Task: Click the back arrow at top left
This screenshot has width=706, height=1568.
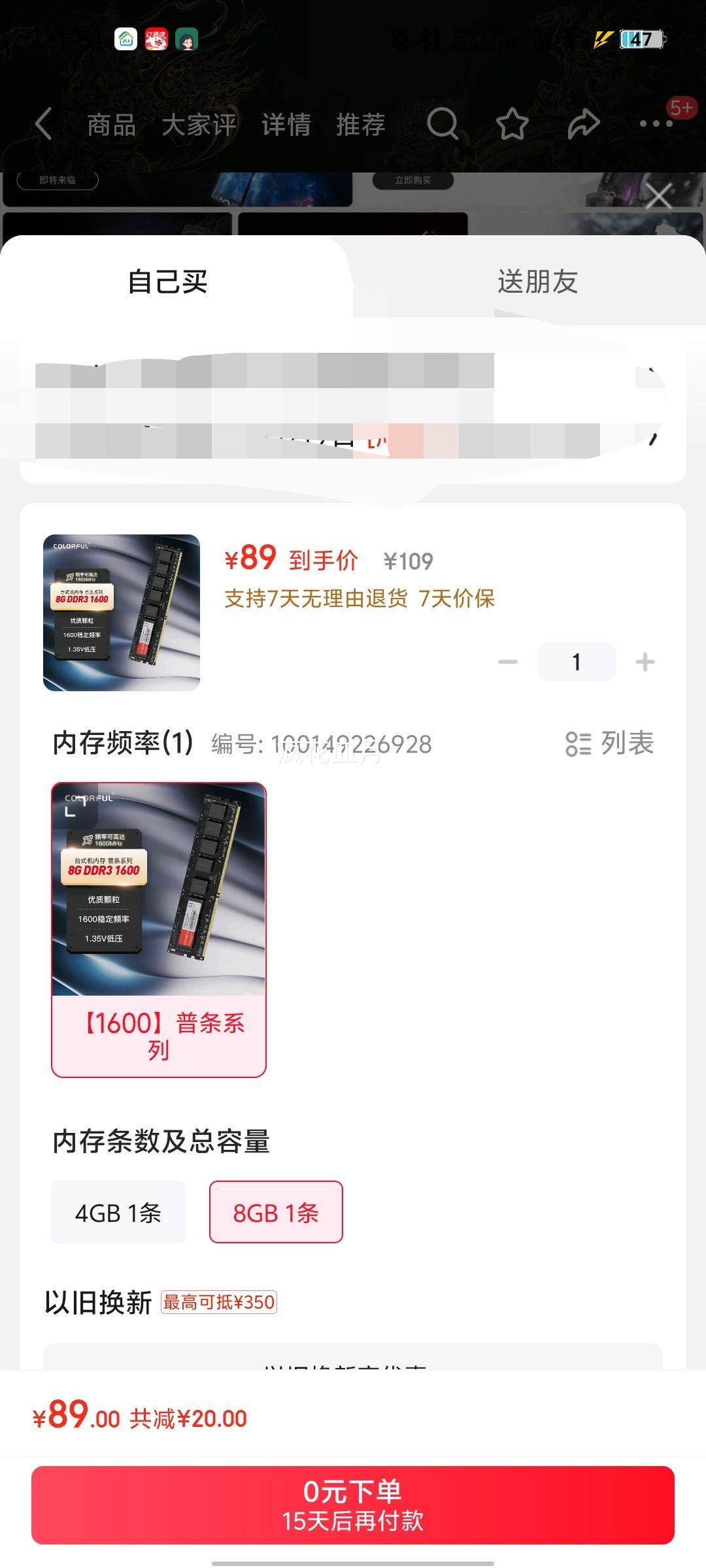Action: 44,124
